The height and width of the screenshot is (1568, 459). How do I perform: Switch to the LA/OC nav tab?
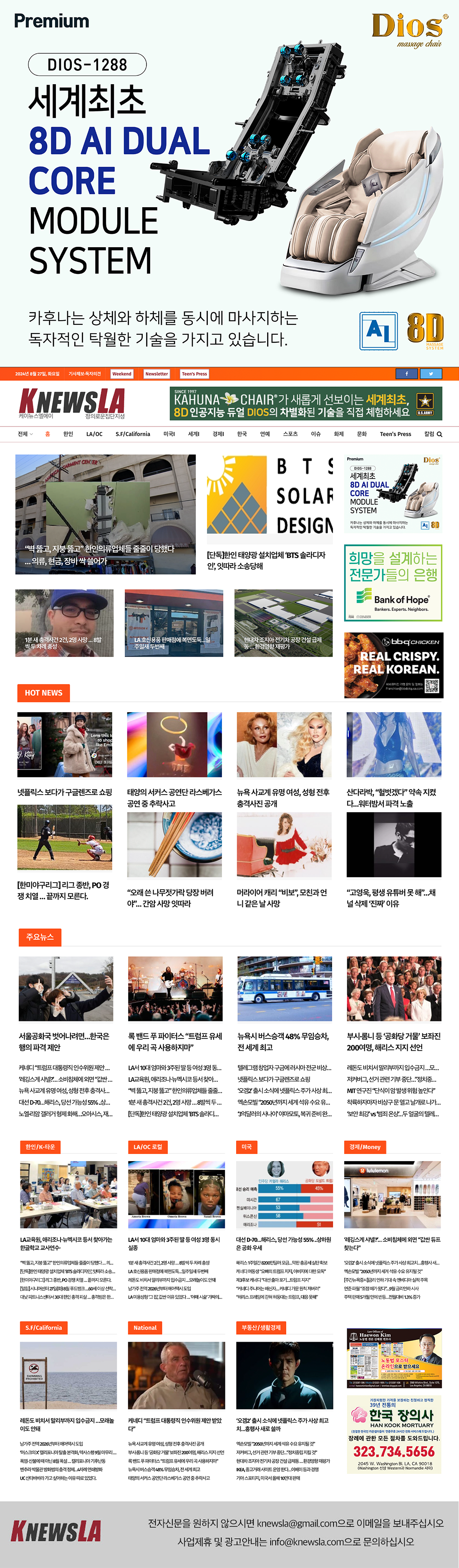click(94, 434)
